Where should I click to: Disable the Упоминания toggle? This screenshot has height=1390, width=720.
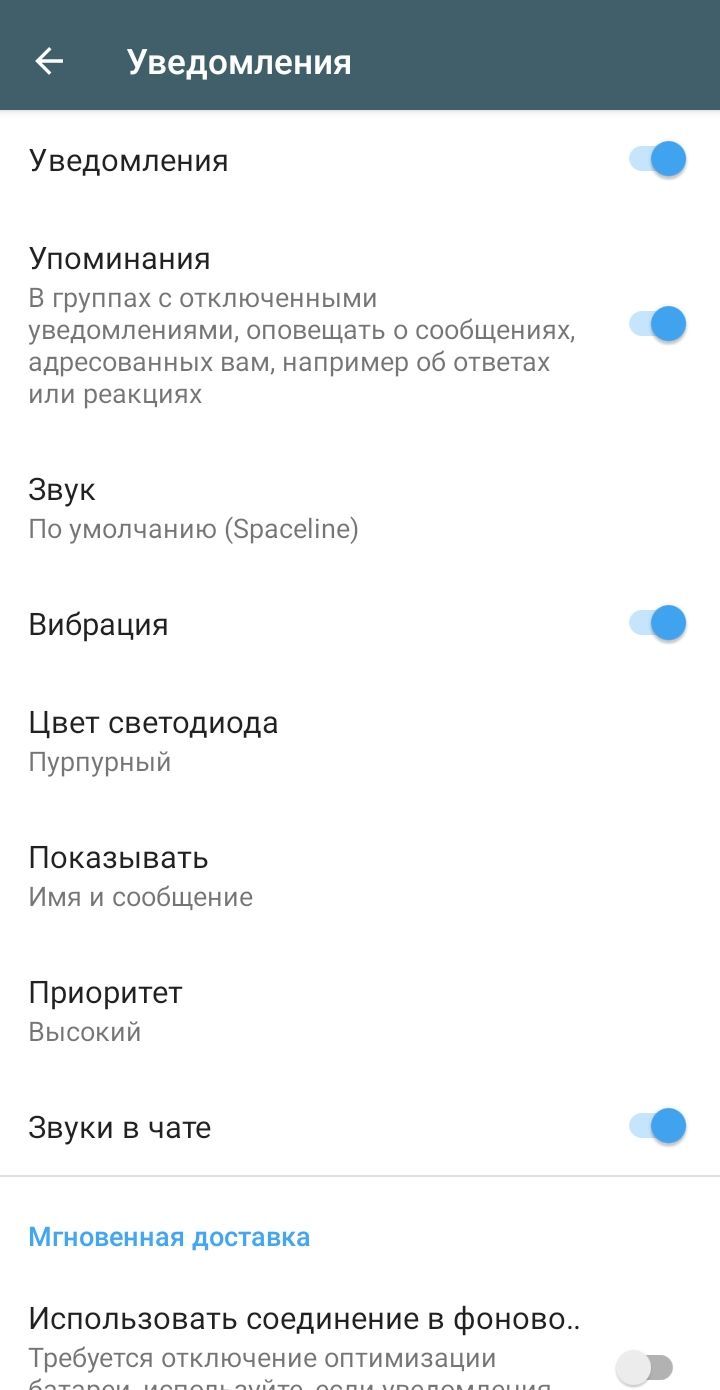click(657, 324)
